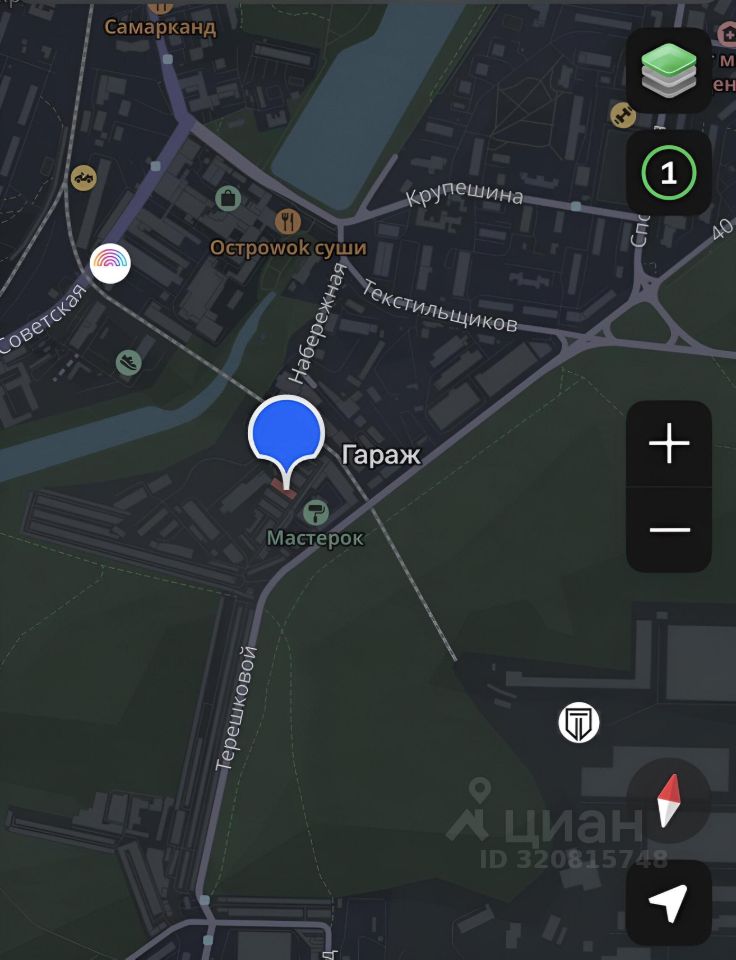This screenshot has height=960, width=736.
Task: Open the Остроwok суши restaurant marker
Action: click(x=288, y=221)
